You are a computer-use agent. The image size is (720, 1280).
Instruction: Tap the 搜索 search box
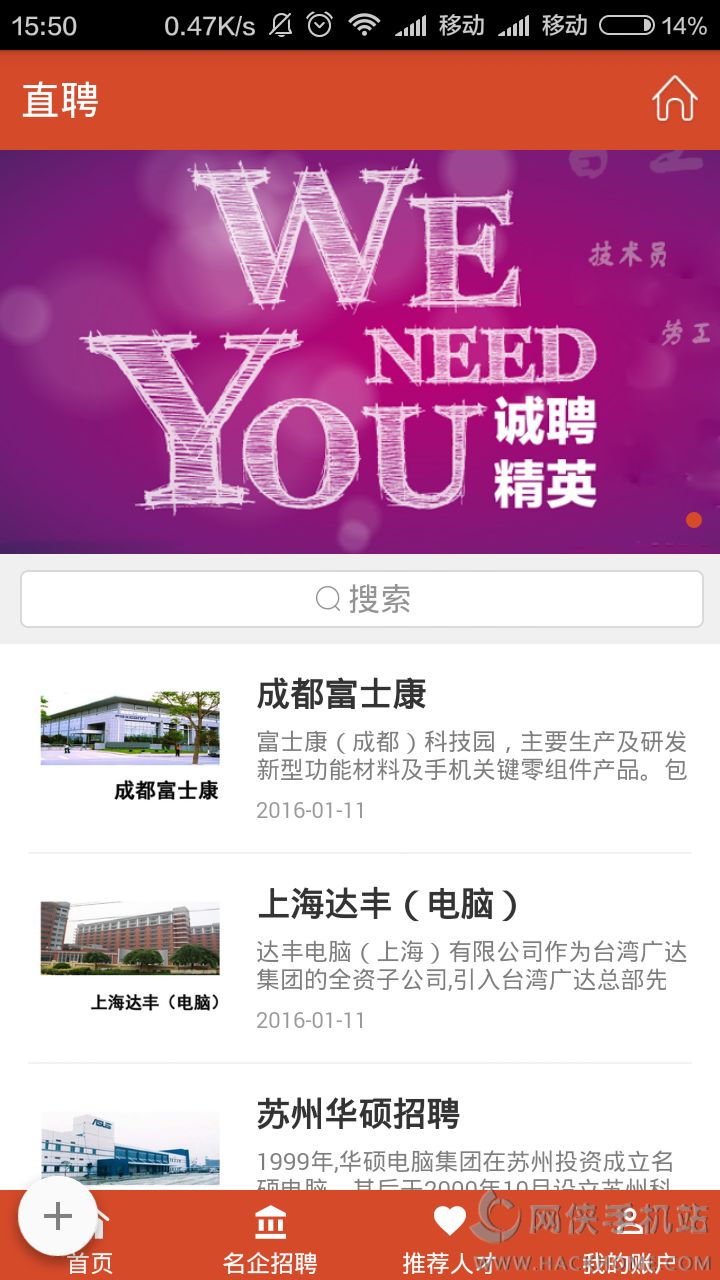361,599
